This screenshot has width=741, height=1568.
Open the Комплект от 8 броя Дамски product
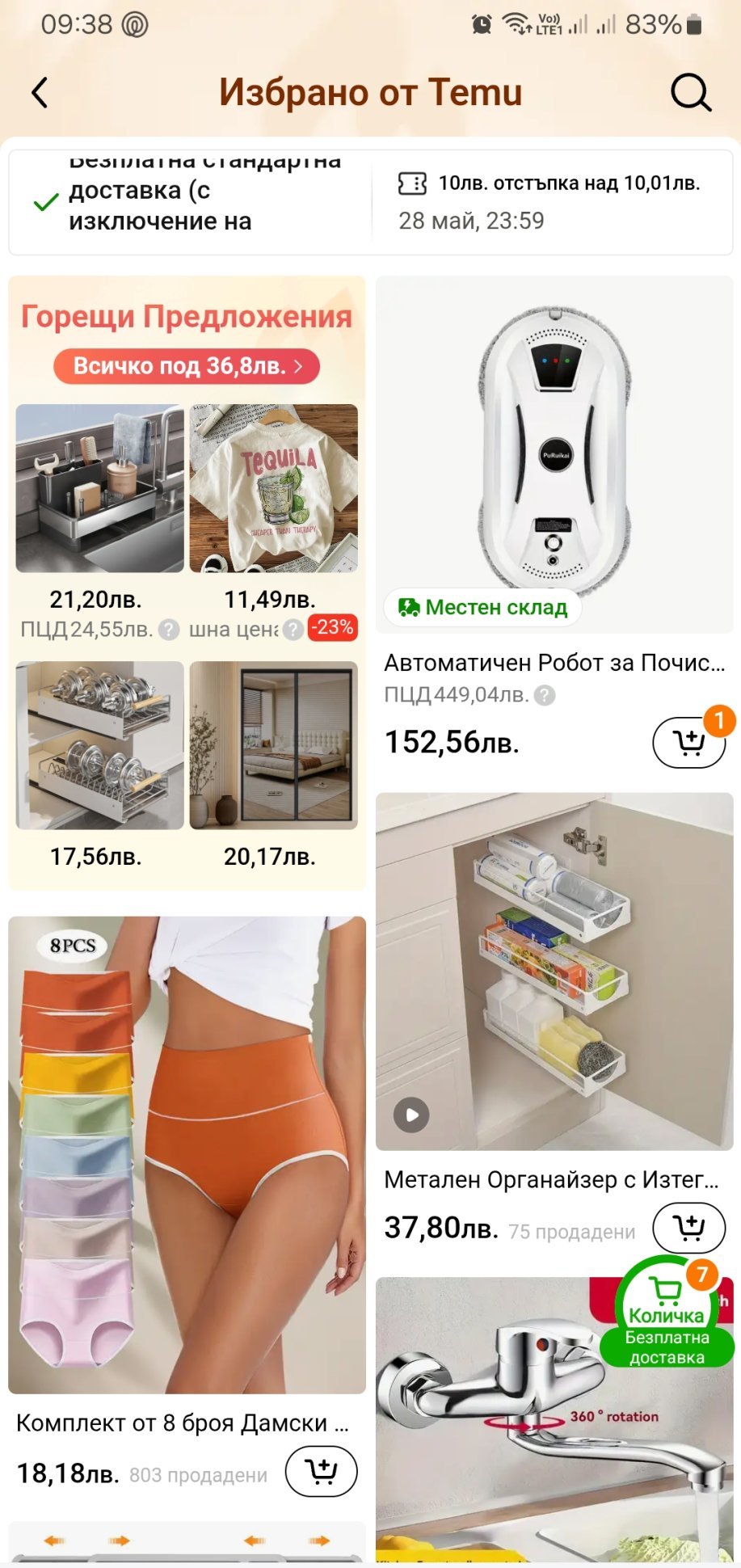[187, 1156]
